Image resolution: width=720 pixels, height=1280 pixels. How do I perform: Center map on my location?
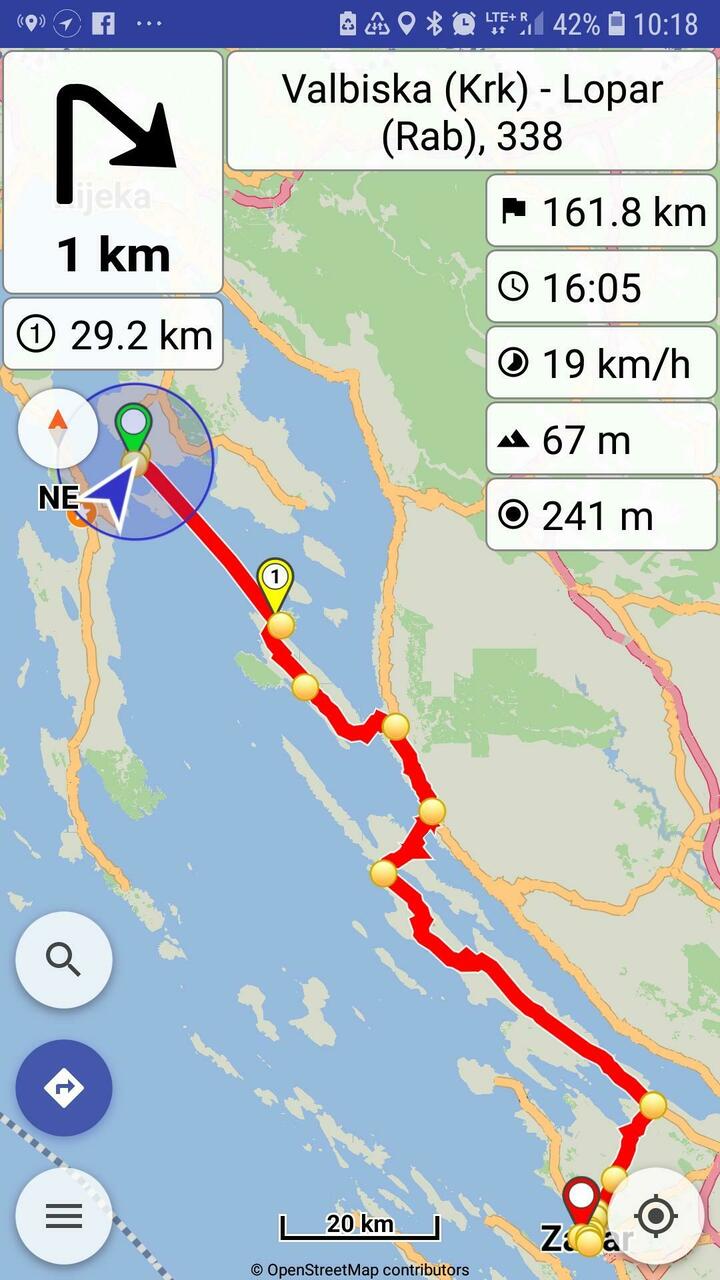point(655,1216)
